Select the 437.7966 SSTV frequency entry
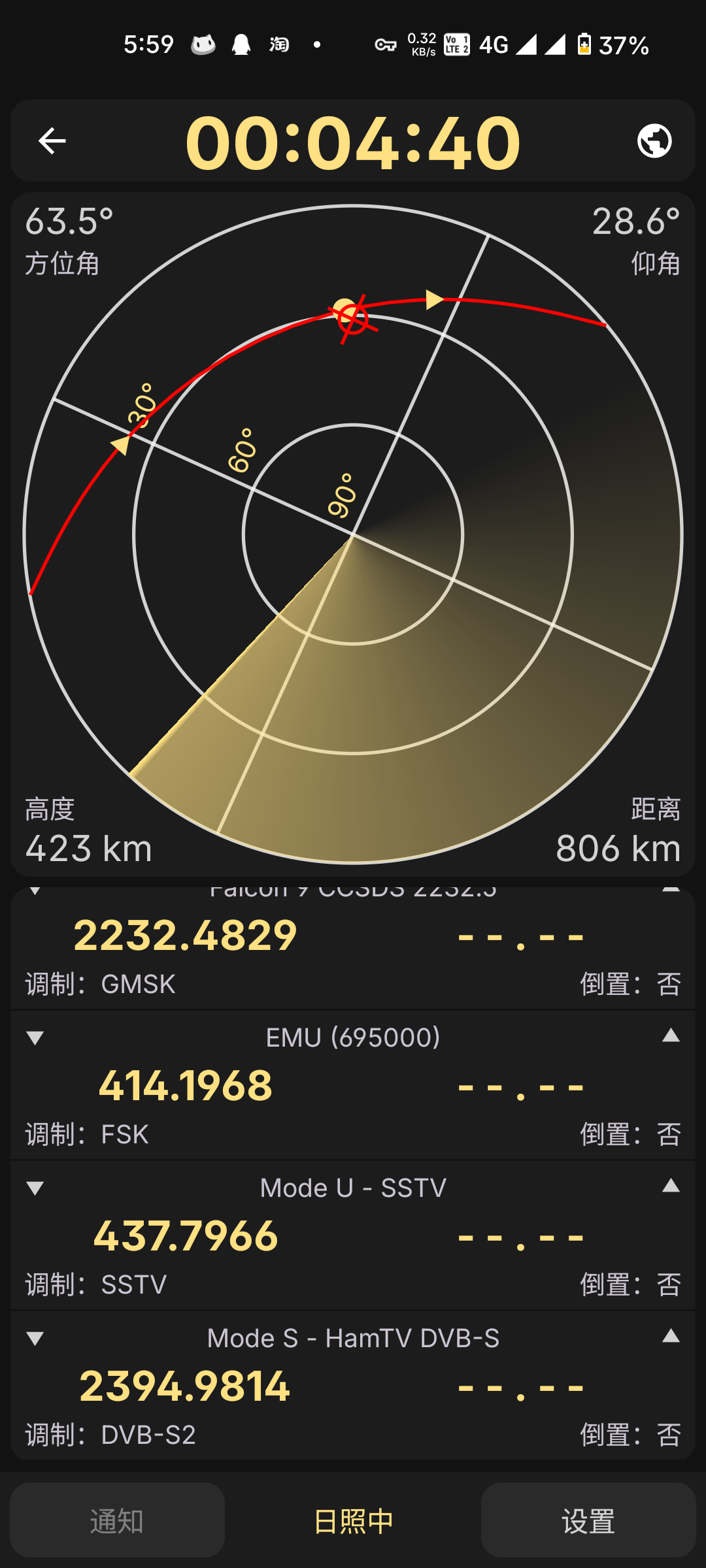706x1568 pixels. pos(353,1235)
